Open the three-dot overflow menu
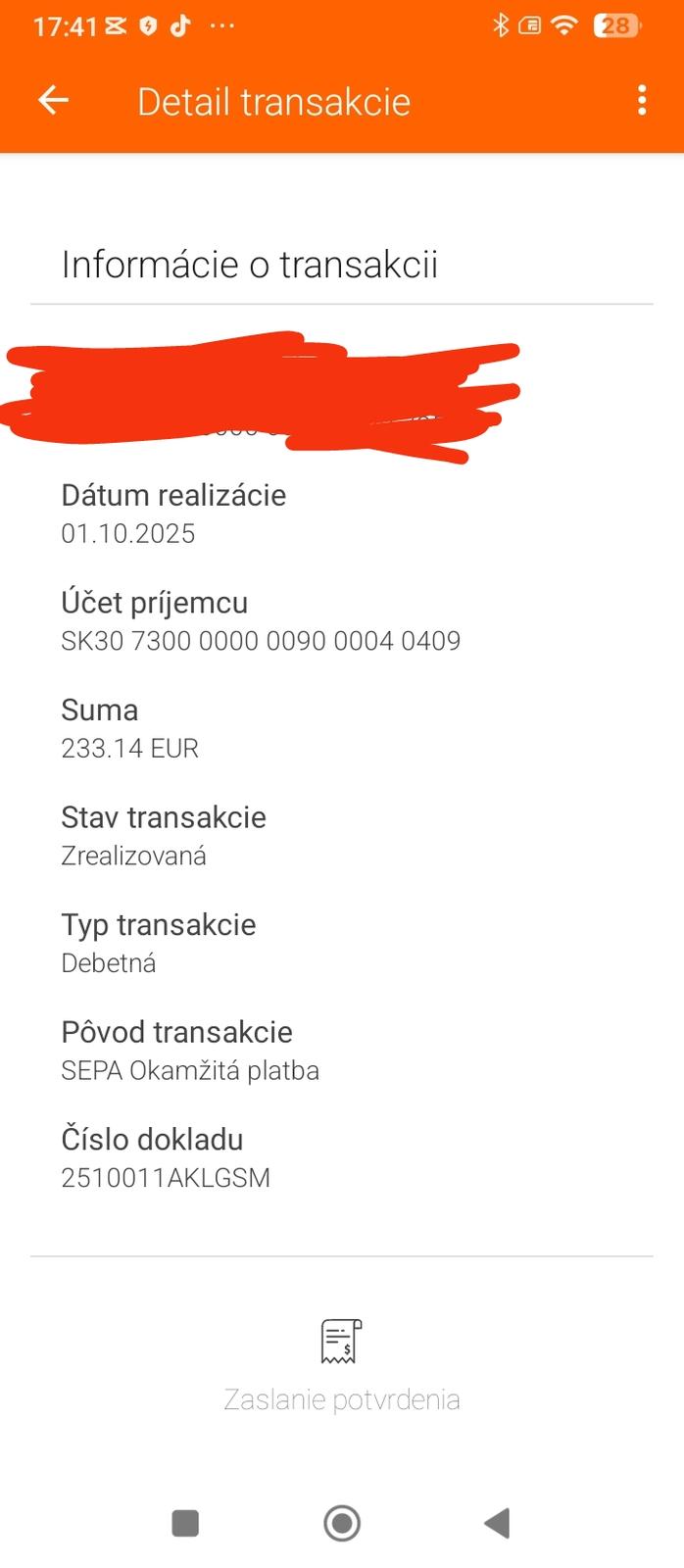Screen dimensions: 684x1568 [x=642, y=100]
